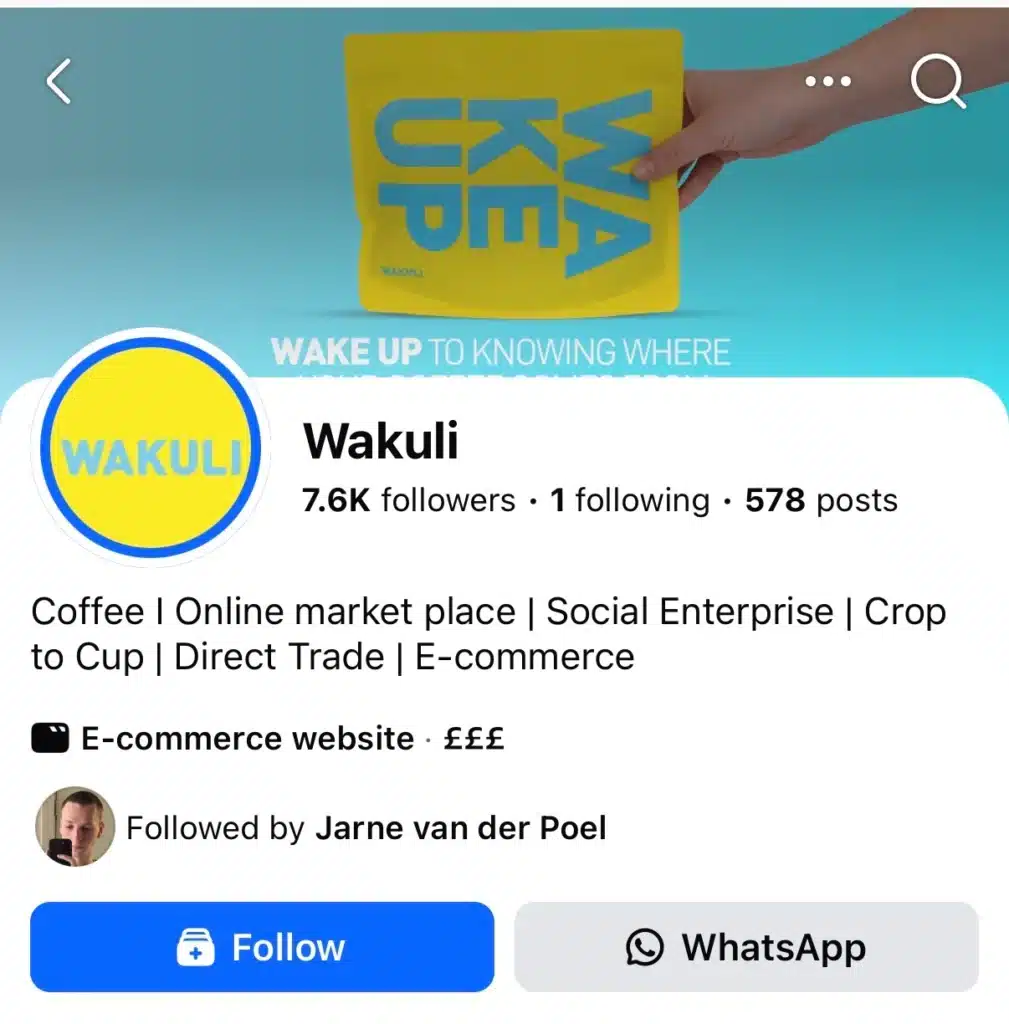The width and height of the screenshot is (1009, 1024).
Task: Select the E-commerce website category icon
Action: (x=51, y=737)
